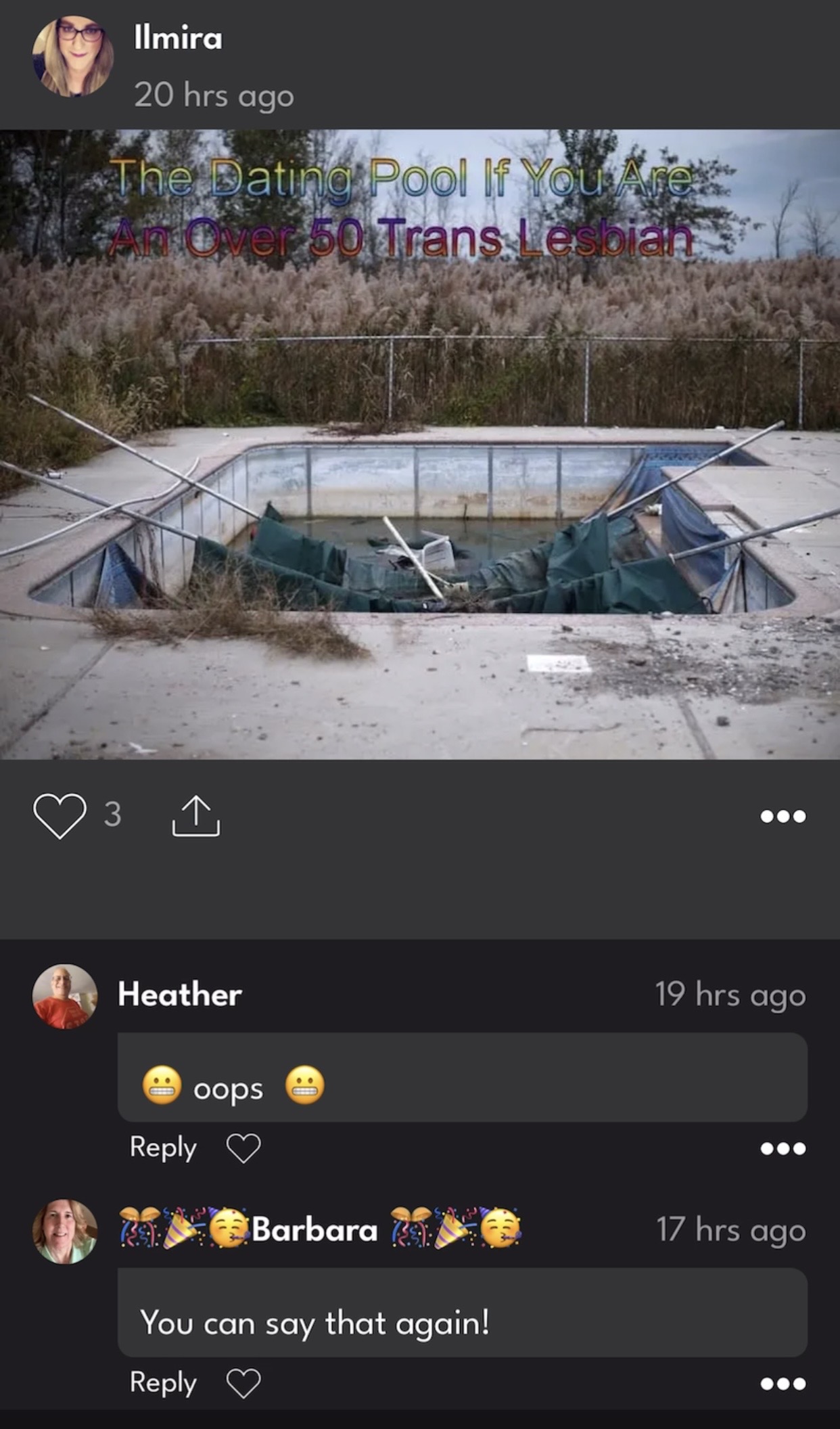840x1429 pixels.
Task: View Barbara's profile avatar
Action: point(65,1231)
